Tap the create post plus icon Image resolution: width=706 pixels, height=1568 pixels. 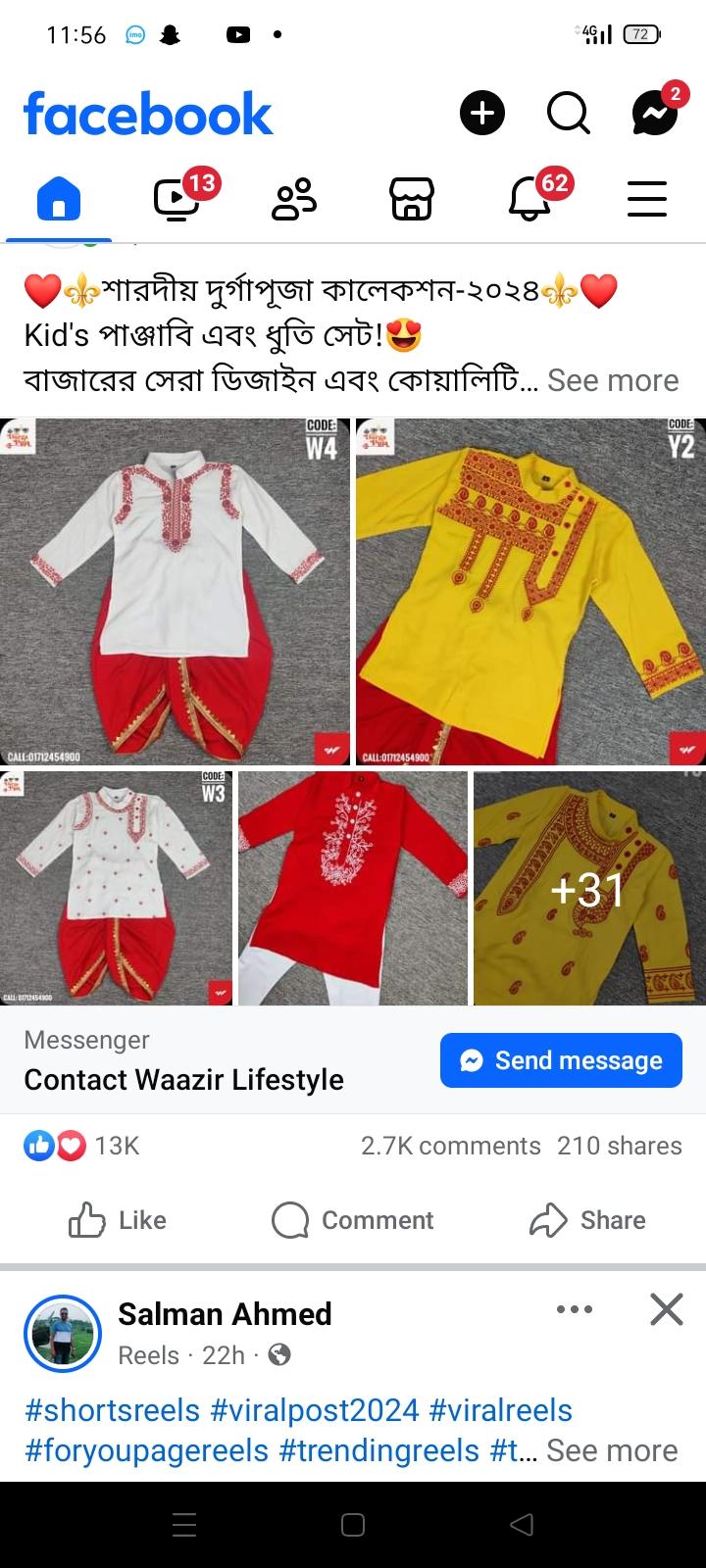point(481,114)
